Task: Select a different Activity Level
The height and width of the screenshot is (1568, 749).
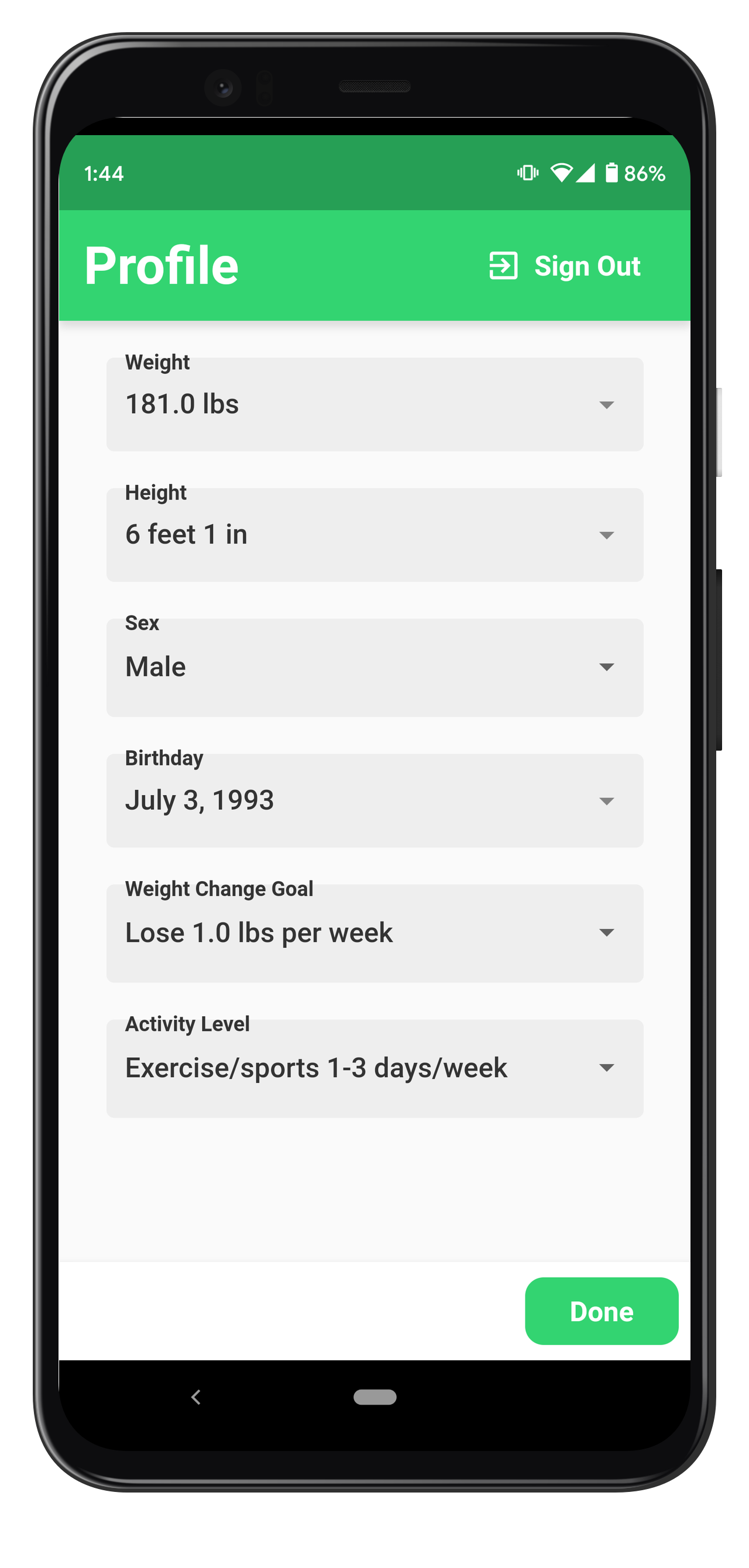Action: pos(374,1068)
